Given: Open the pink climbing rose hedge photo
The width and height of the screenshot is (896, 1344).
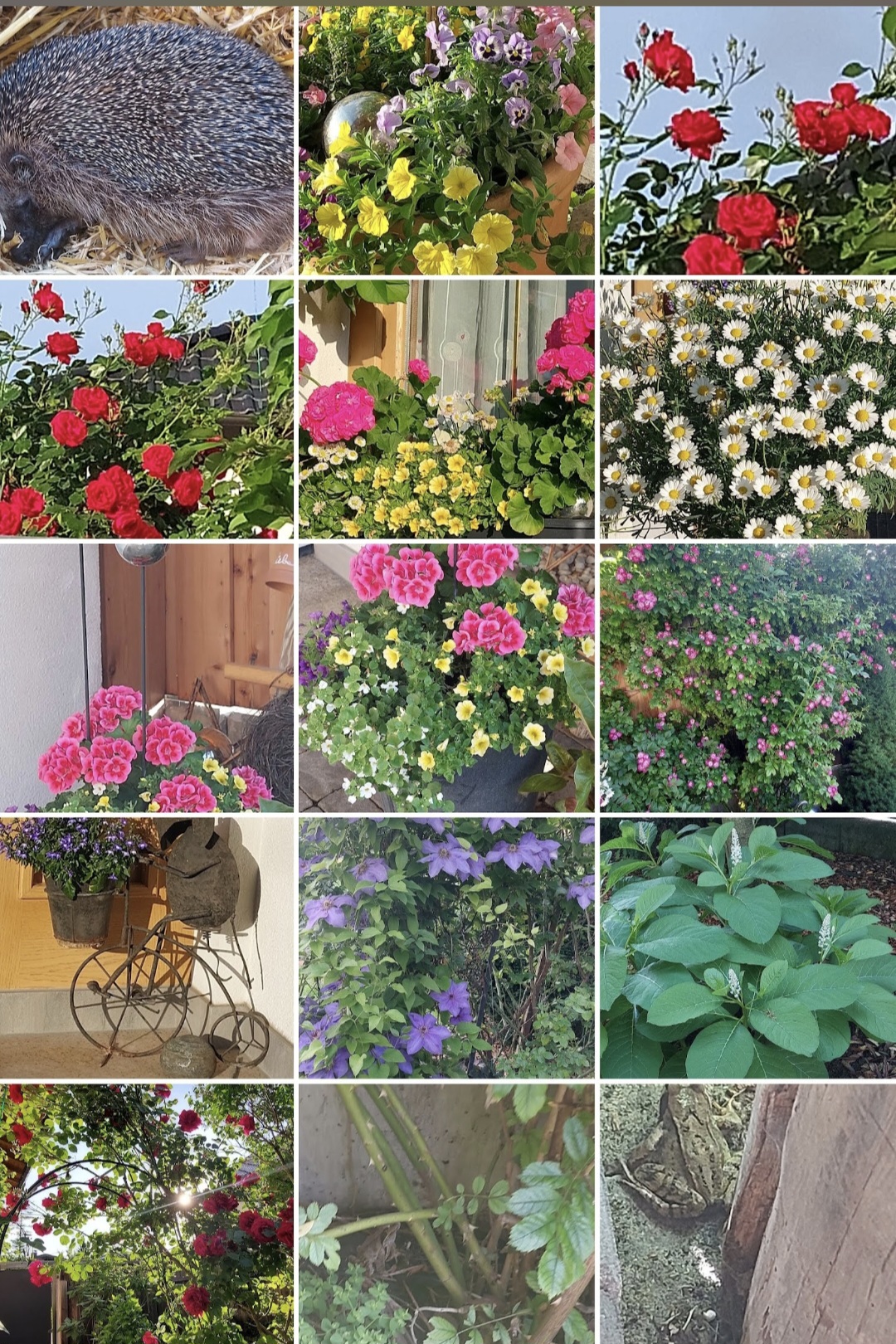Looking at the screenshot, I should click(x=747, y=677).
